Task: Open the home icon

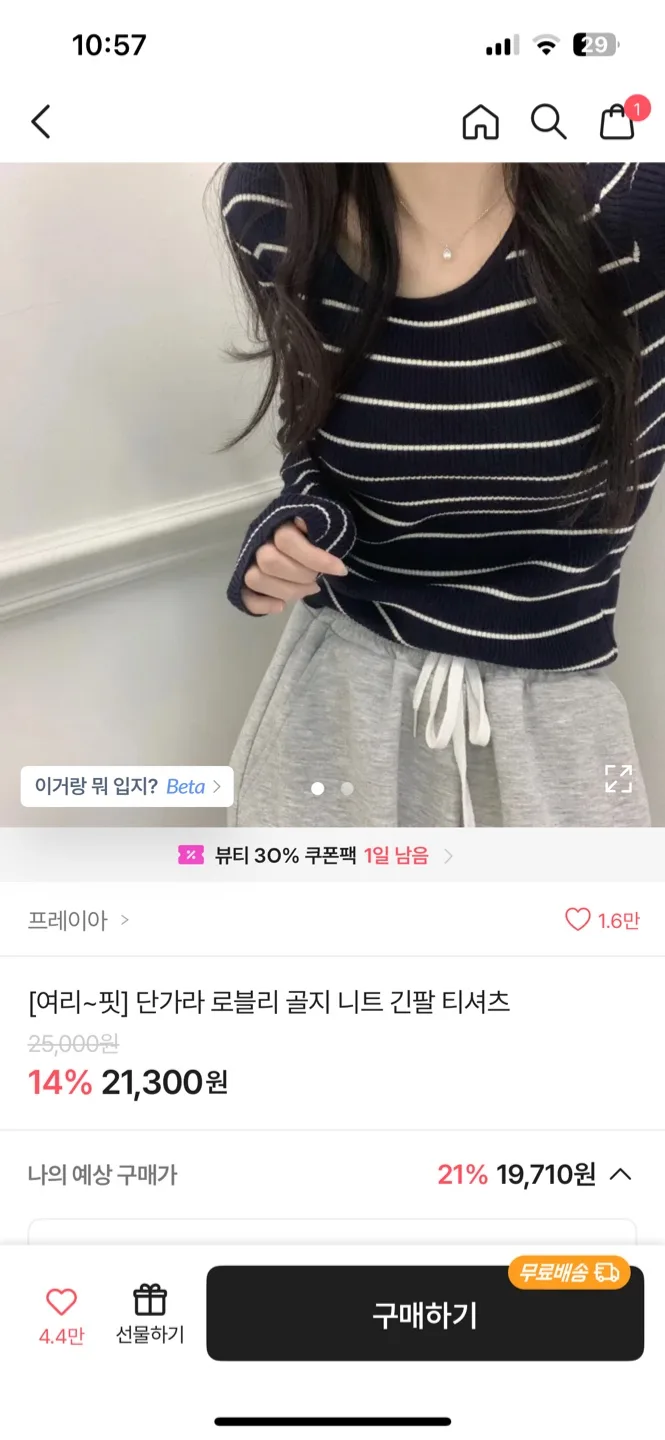Action: 480,122
